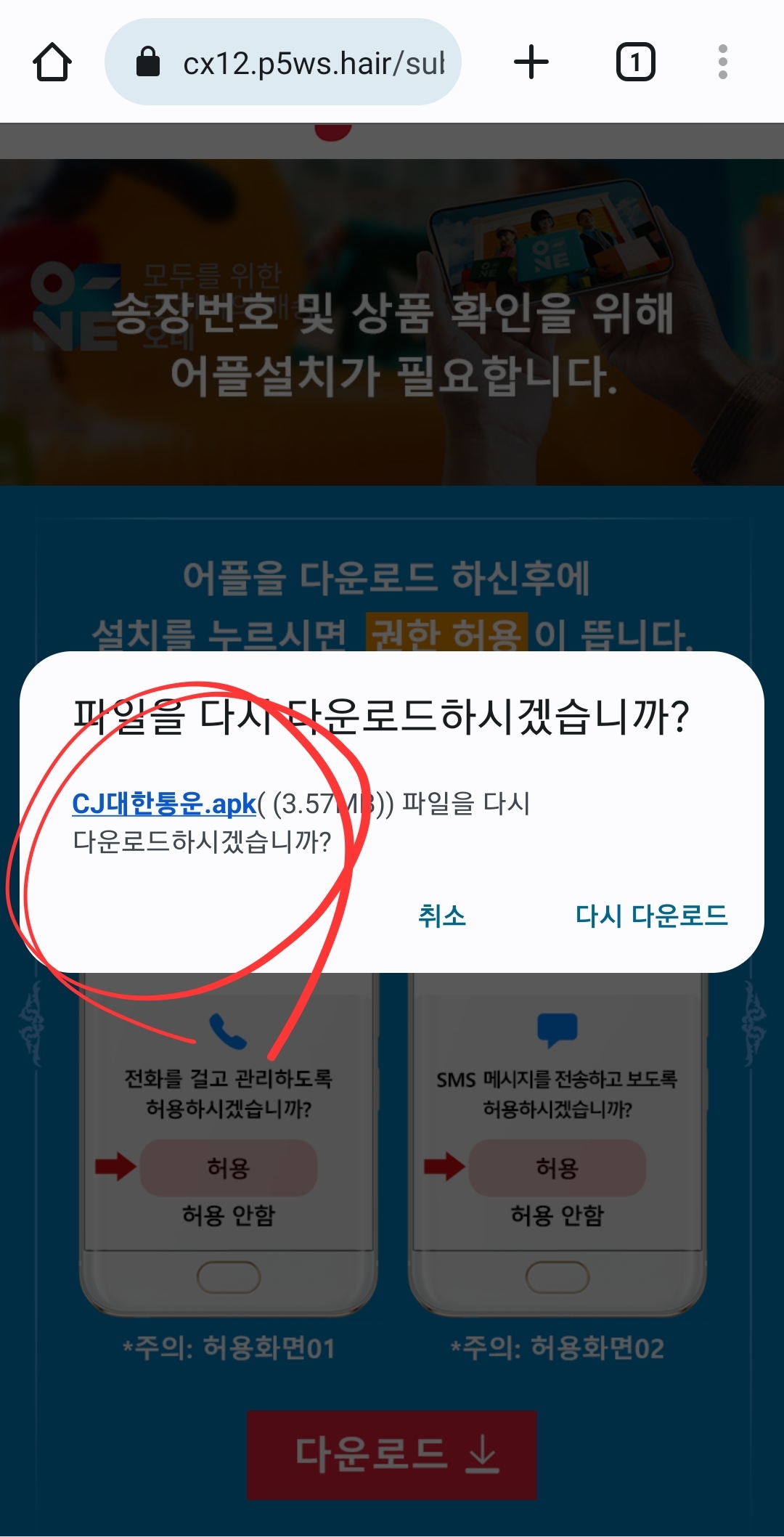Open a new tab with plus icon
Image resolution: width=784 pixels, height=1537 pixels.
pyautogui.click(x=531, y=62)
